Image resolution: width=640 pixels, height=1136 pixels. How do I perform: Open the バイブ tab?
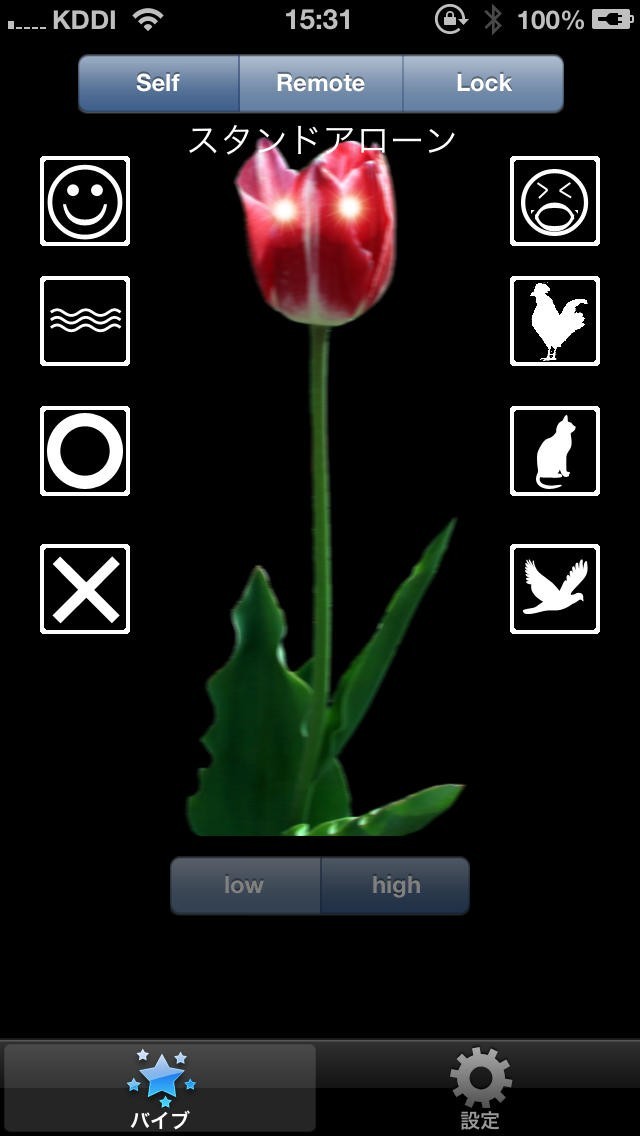pos(160,1090)
